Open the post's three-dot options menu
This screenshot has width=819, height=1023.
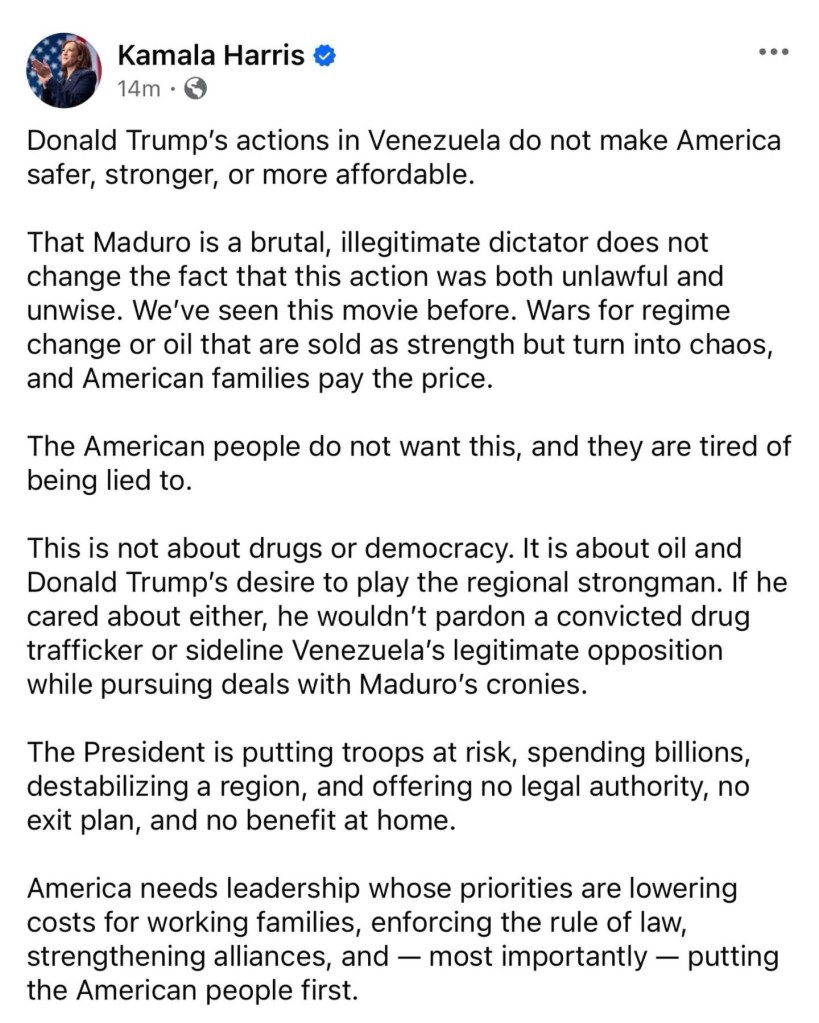pos(773,52)
